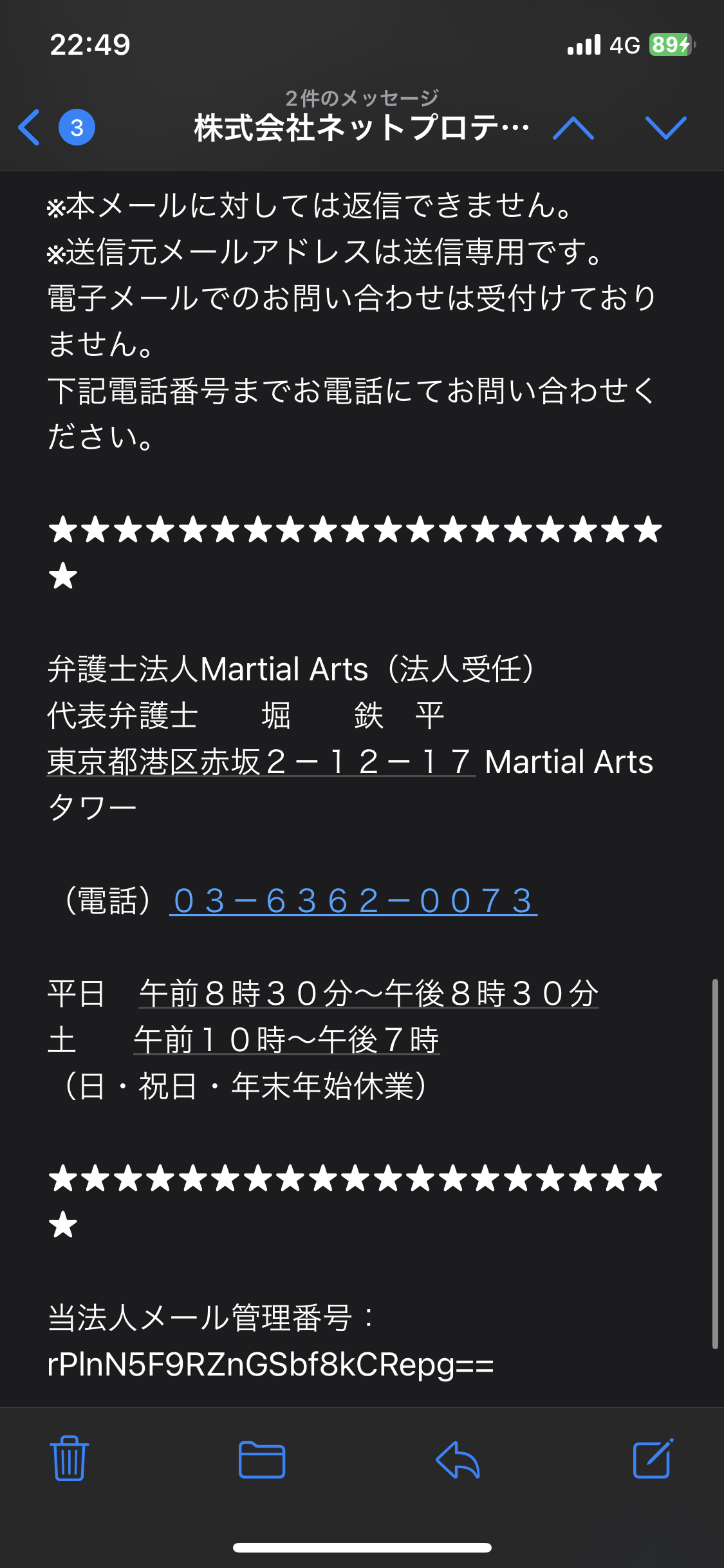Open the reply options arrow

tap(458, 1459)
